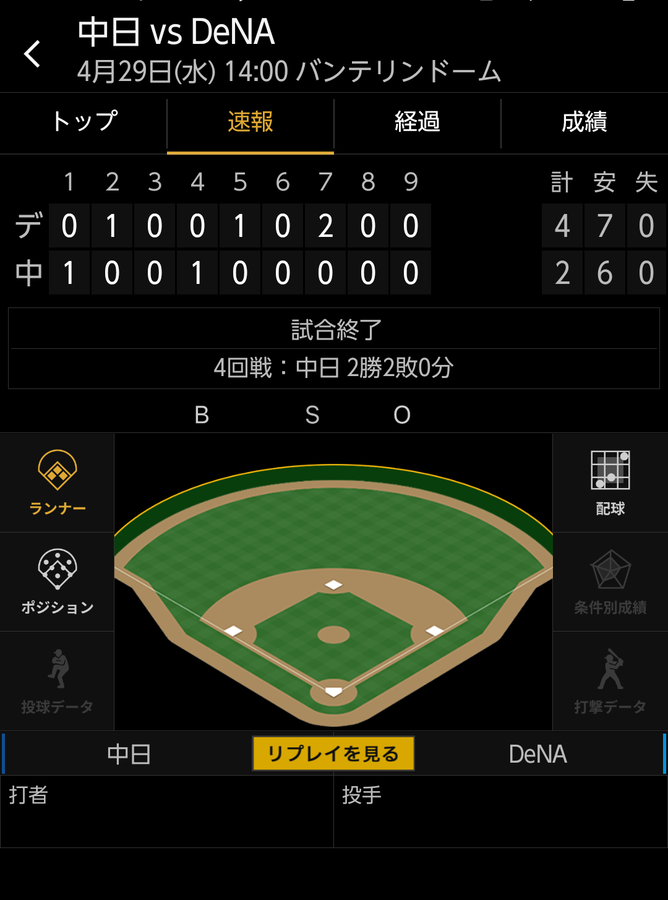Tap the リプレイを見る button
The width and height of the screenshot is (668, 900).
333,754
